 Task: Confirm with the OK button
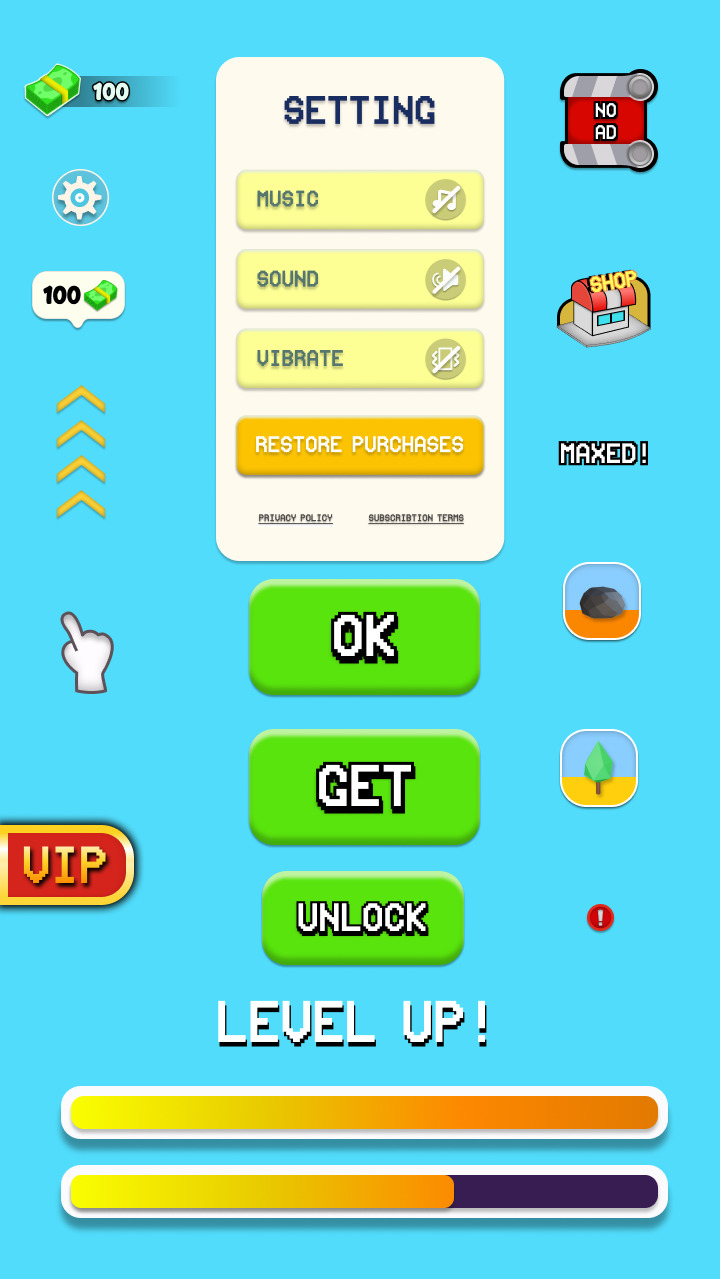point(364,637)
